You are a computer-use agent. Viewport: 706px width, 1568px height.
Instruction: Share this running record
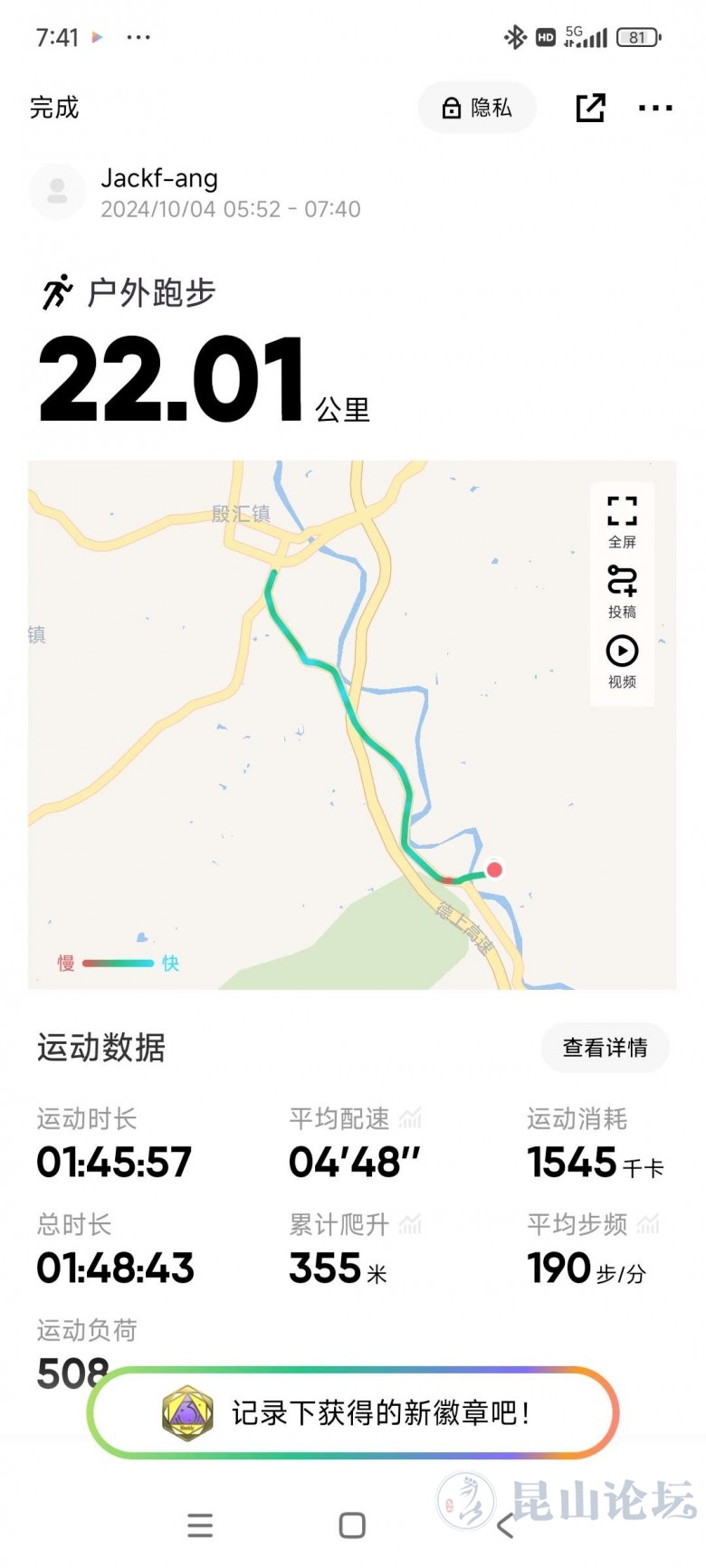click(x=590, y=108)
